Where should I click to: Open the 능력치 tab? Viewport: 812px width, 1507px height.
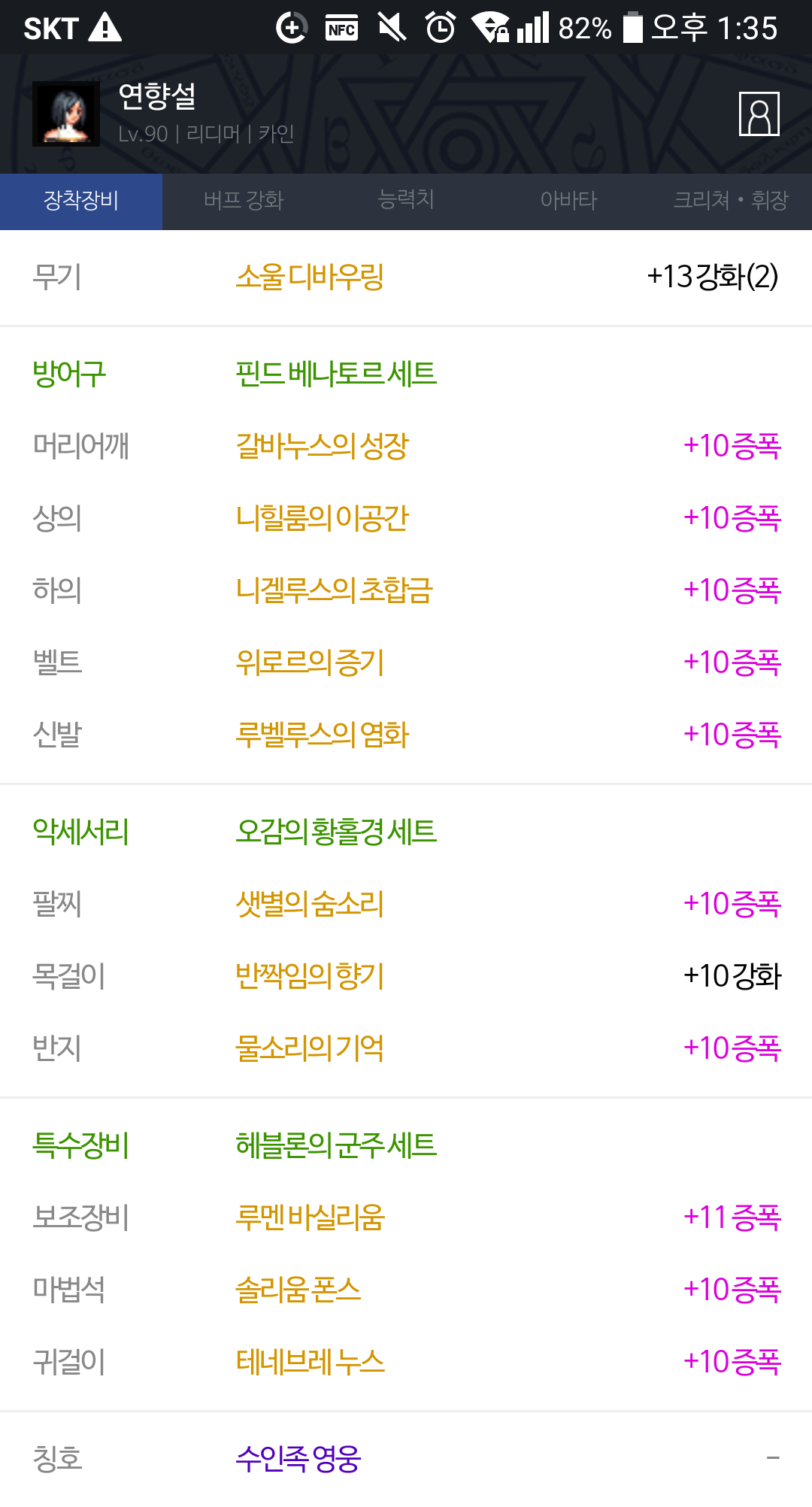pos(406,201)
